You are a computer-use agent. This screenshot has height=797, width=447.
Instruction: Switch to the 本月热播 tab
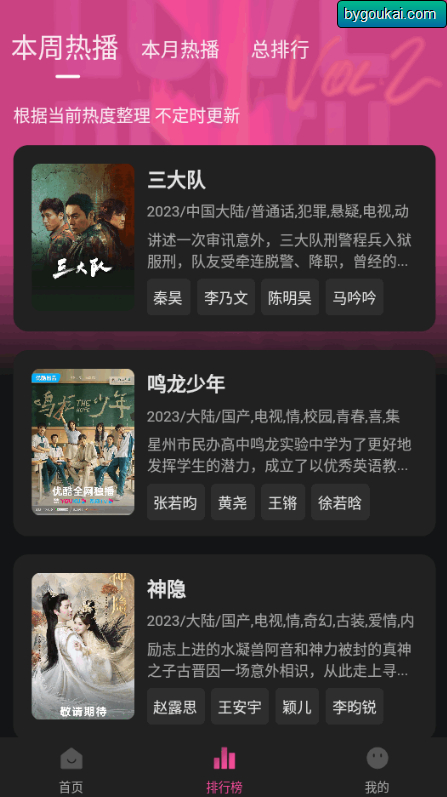click(x=180, y=49)
